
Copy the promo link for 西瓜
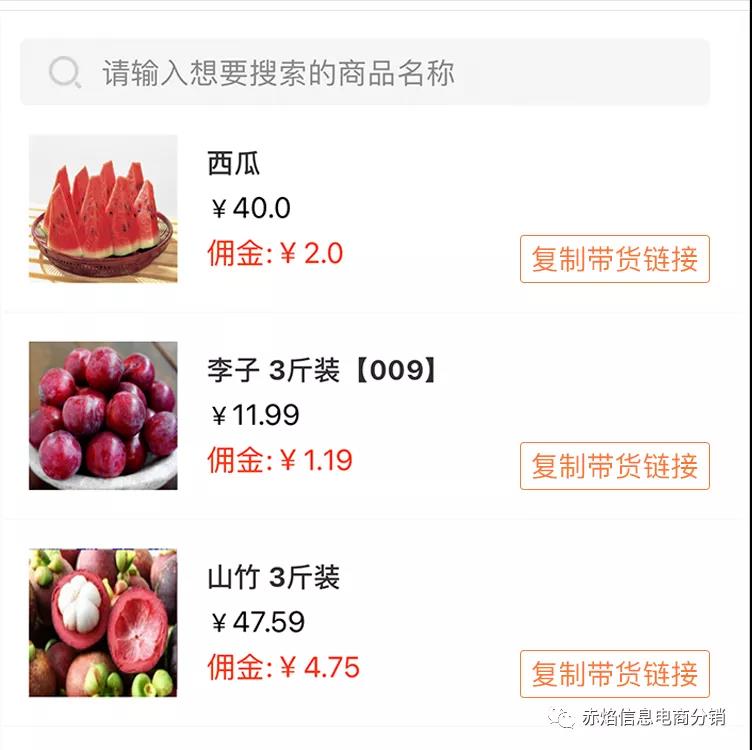tap(614, 259)
